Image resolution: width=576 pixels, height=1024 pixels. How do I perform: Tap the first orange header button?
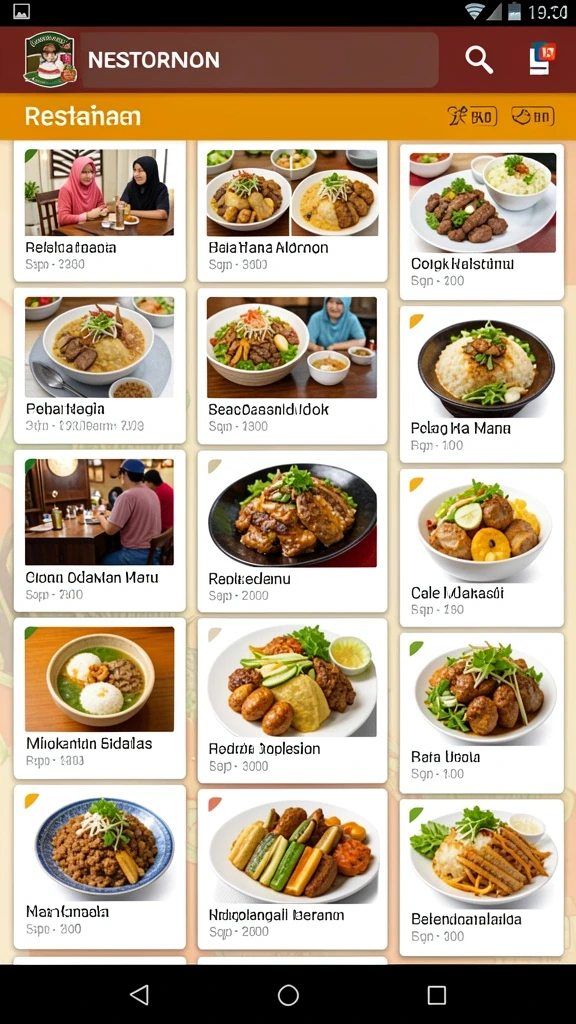[472, 116]
